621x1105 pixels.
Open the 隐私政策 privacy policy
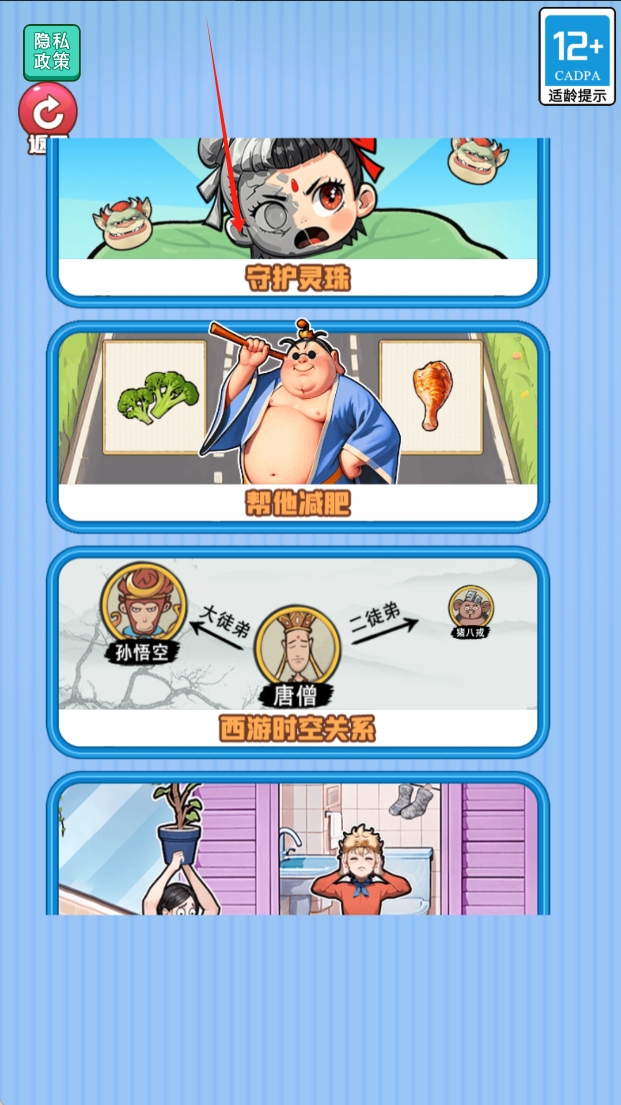[x=52, y=52]
